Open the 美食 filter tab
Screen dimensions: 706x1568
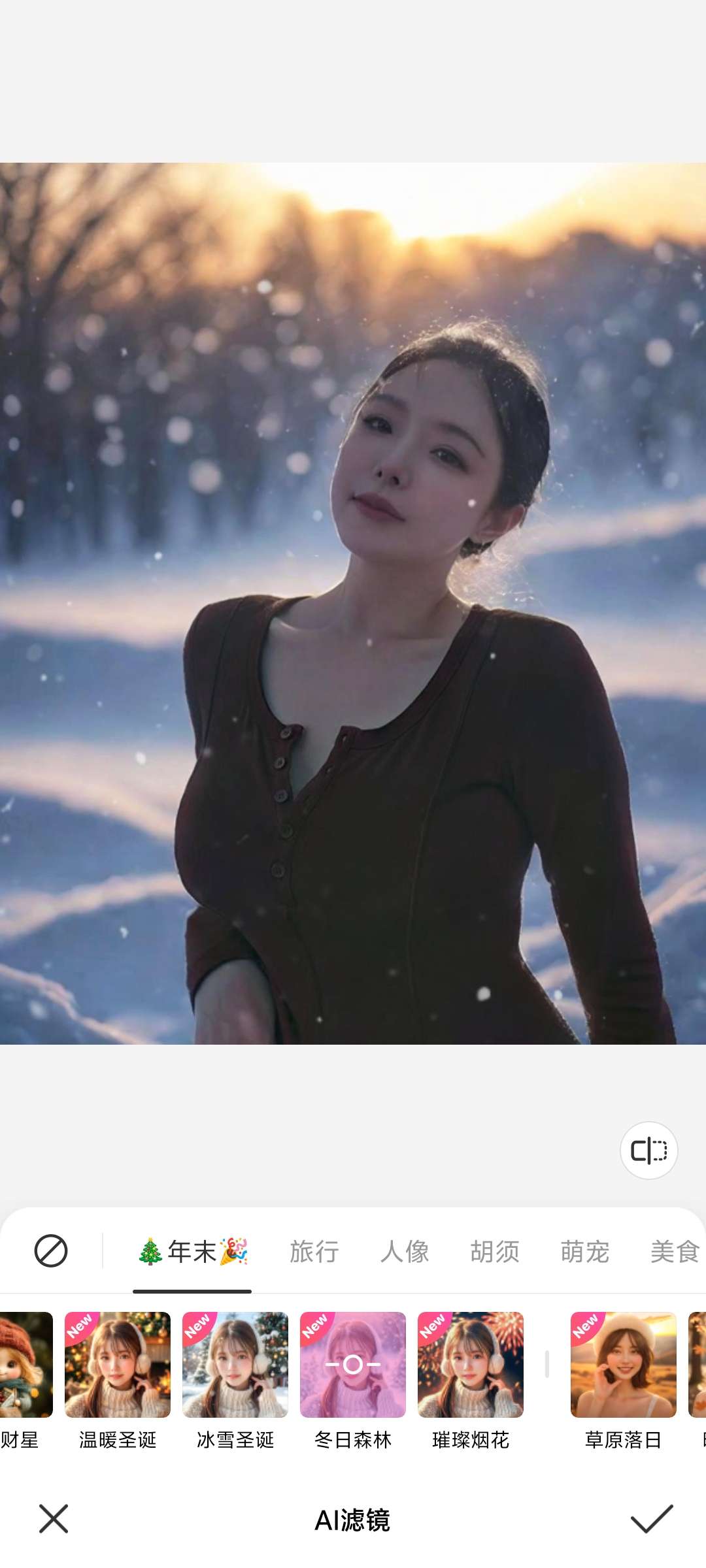tap(675, 1252)
